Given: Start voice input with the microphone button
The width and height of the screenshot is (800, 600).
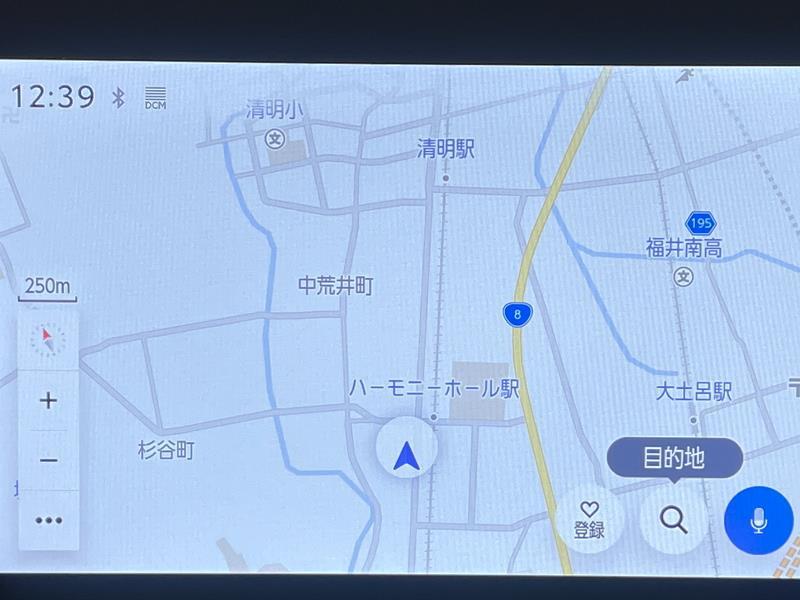Looking at the screenshot, I should click(x=758, y=519).
